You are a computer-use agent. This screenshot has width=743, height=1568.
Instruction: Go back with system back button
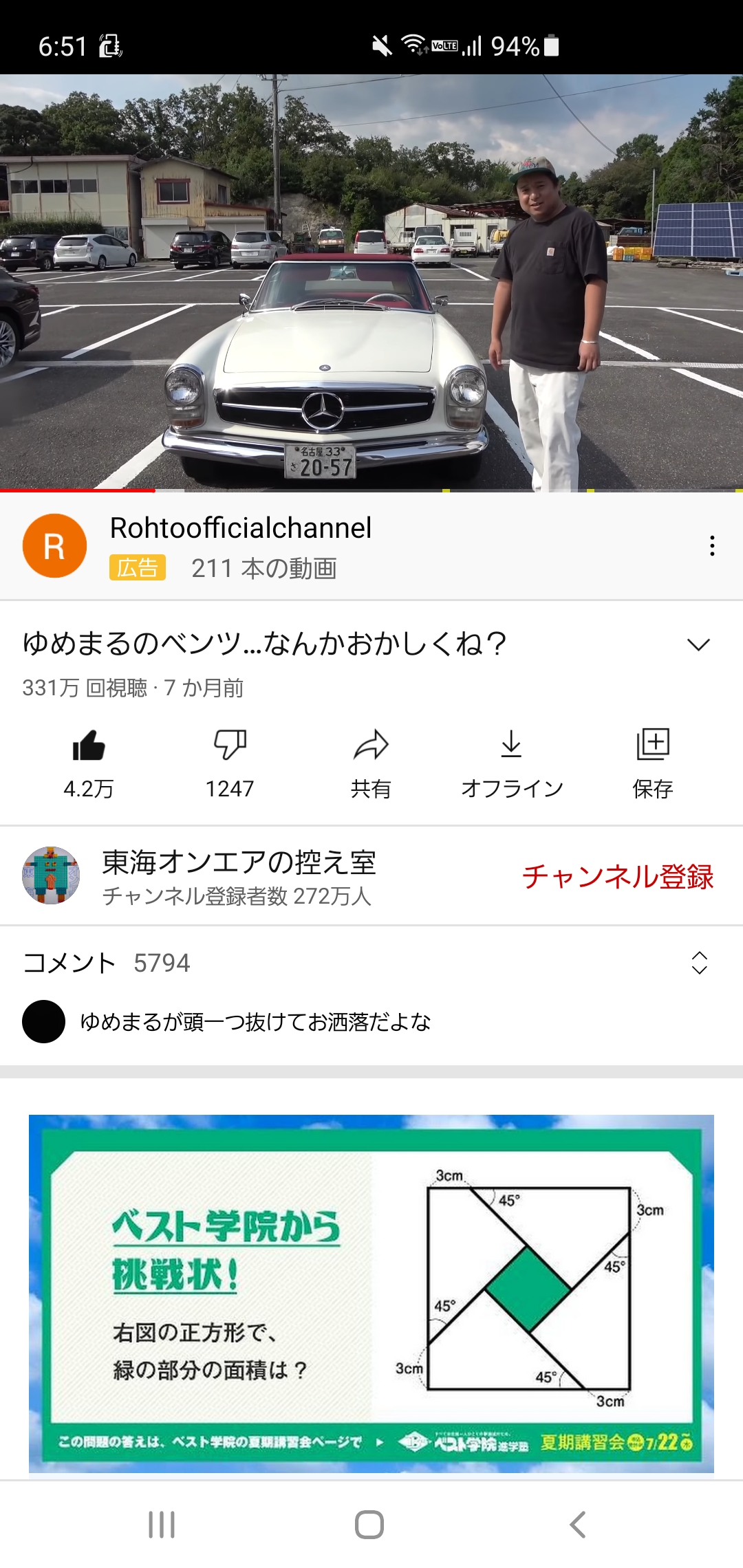[578, 1525]
